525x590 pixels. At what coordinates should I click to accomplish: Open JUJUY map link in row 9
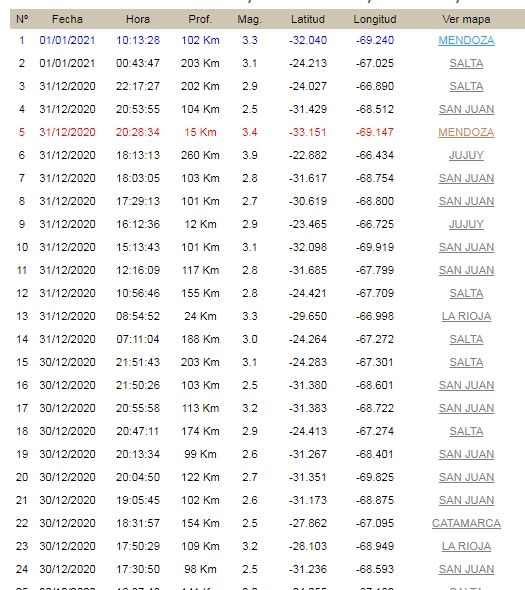tap(466, 224)
